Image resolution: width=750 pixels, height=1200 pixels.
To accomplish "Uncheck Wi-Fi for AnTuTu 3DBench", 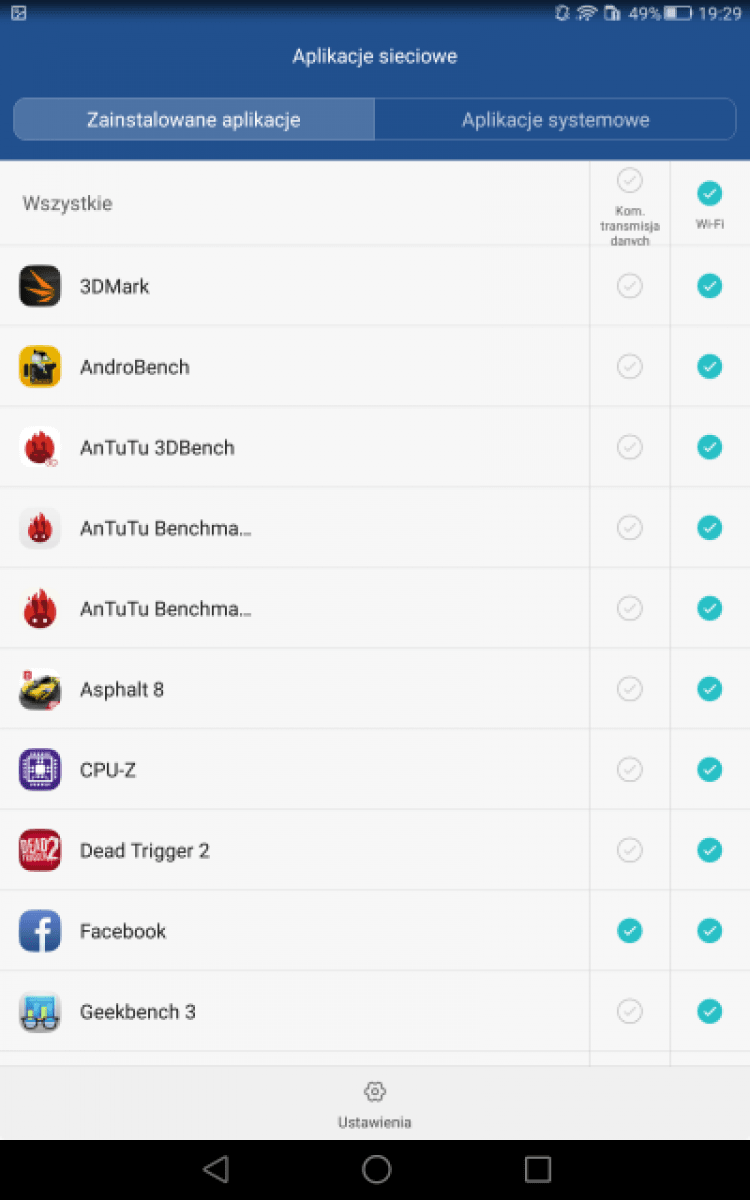I will point(709,447).
